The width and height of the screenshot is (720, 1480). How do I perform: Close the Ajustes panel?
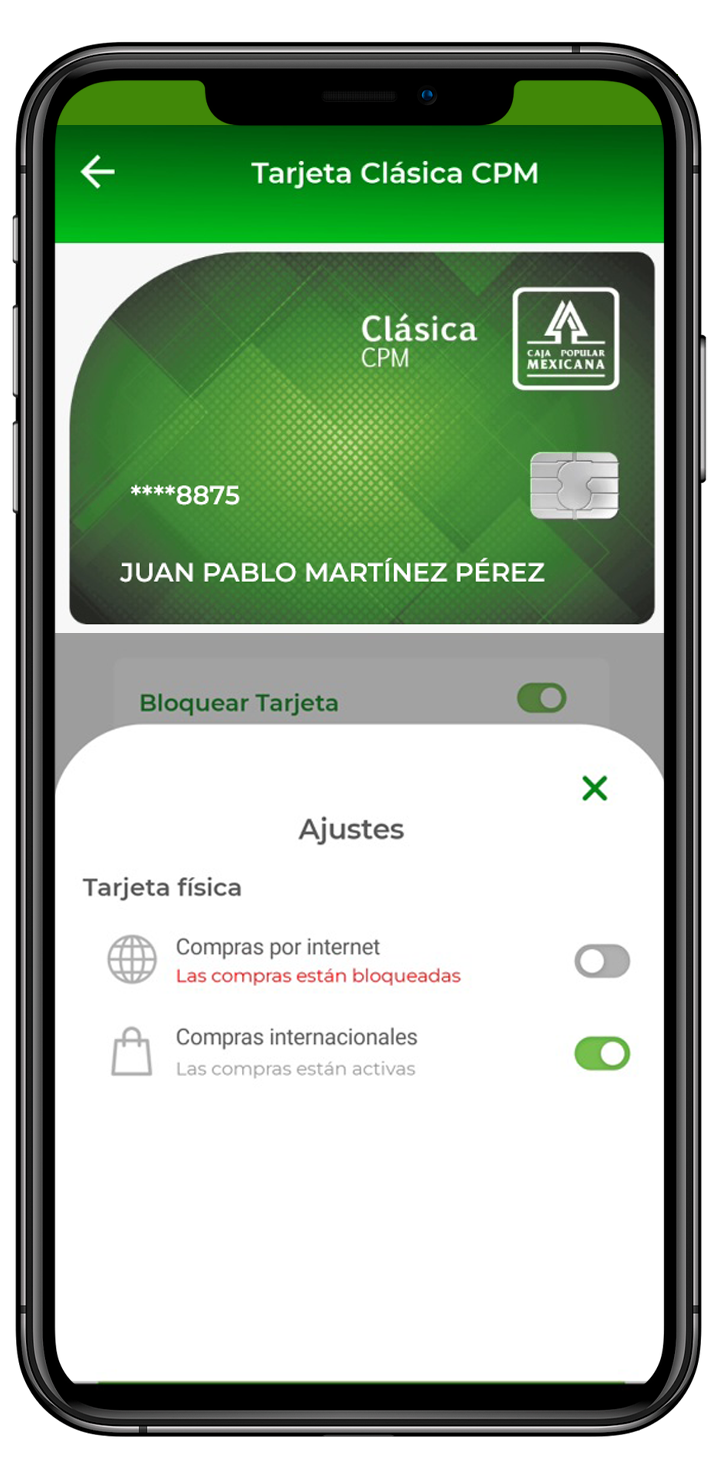pyautogui.click(x=594, y=789)
